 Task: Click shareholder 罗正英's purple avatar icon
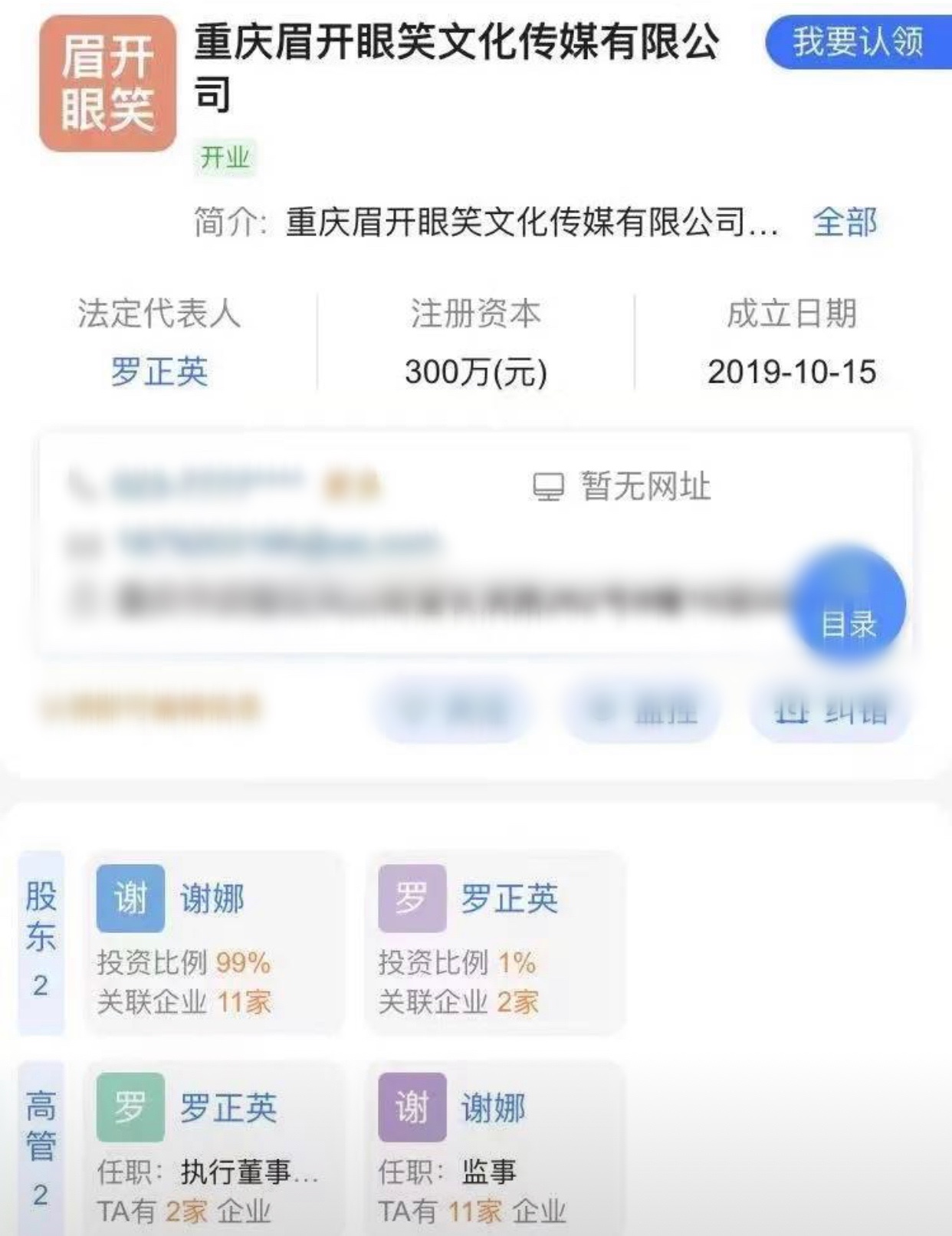click(412, 899)
